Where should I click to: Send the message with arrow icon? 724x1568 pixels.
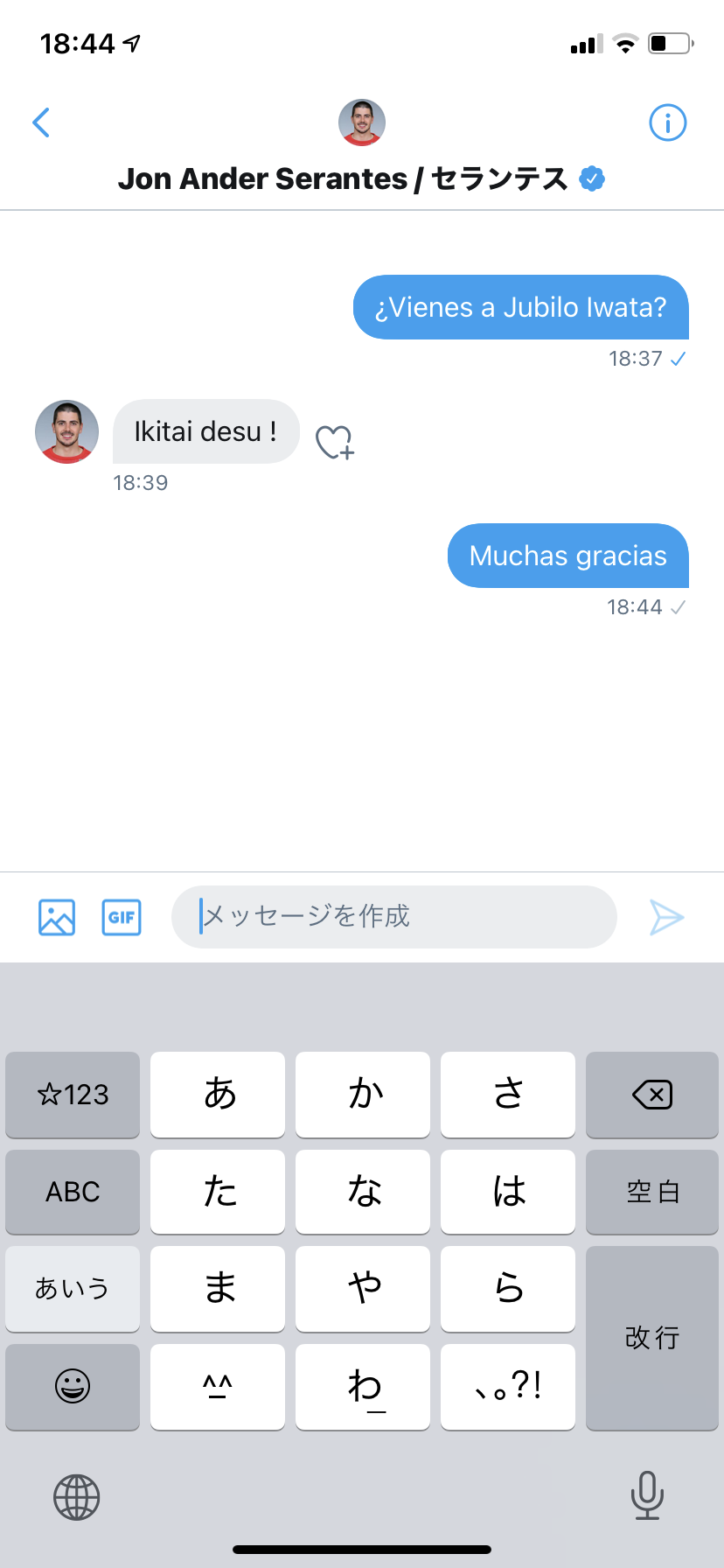tap(666, 917)
